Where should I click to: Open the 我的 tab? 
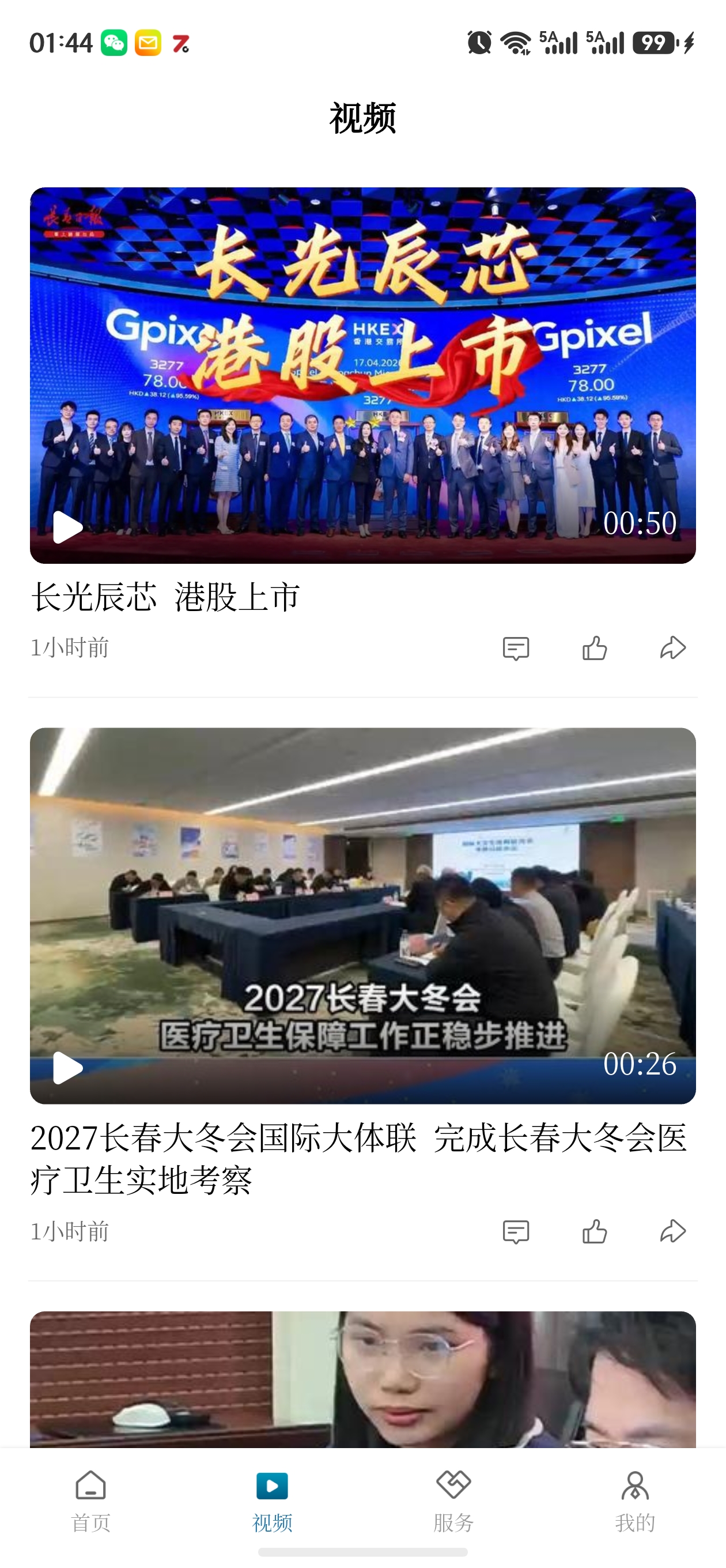click(635, 1501)
